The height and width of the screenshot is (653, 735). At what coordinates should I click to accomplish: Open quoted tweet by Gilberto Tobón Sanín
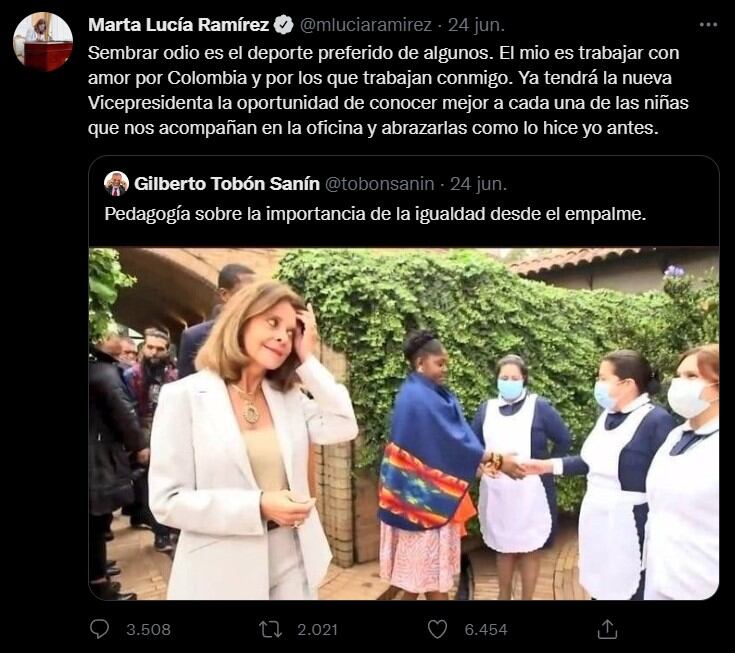pyautogui.click(x=400, y=213)
